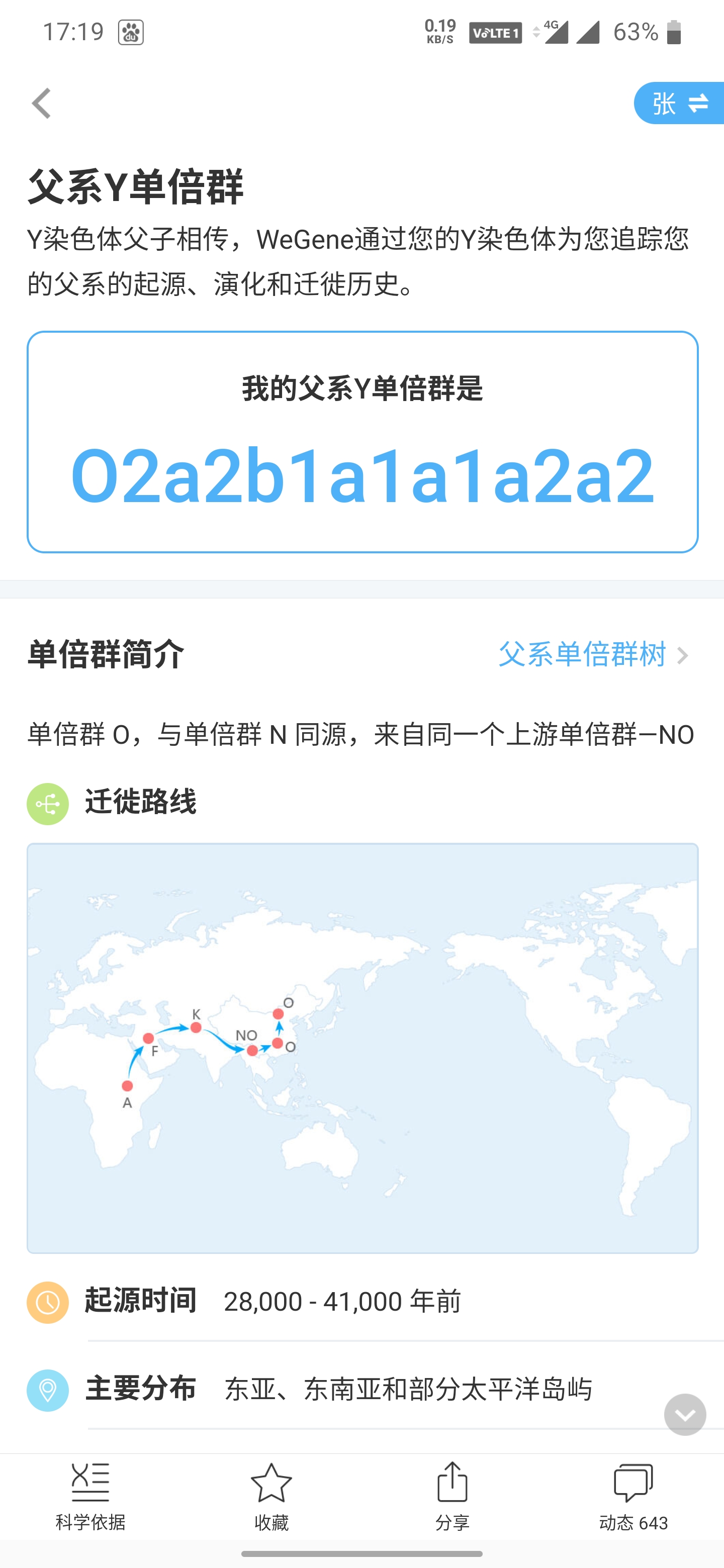
Task: Go back using the top-left arrow
Action: click(41, 104)
